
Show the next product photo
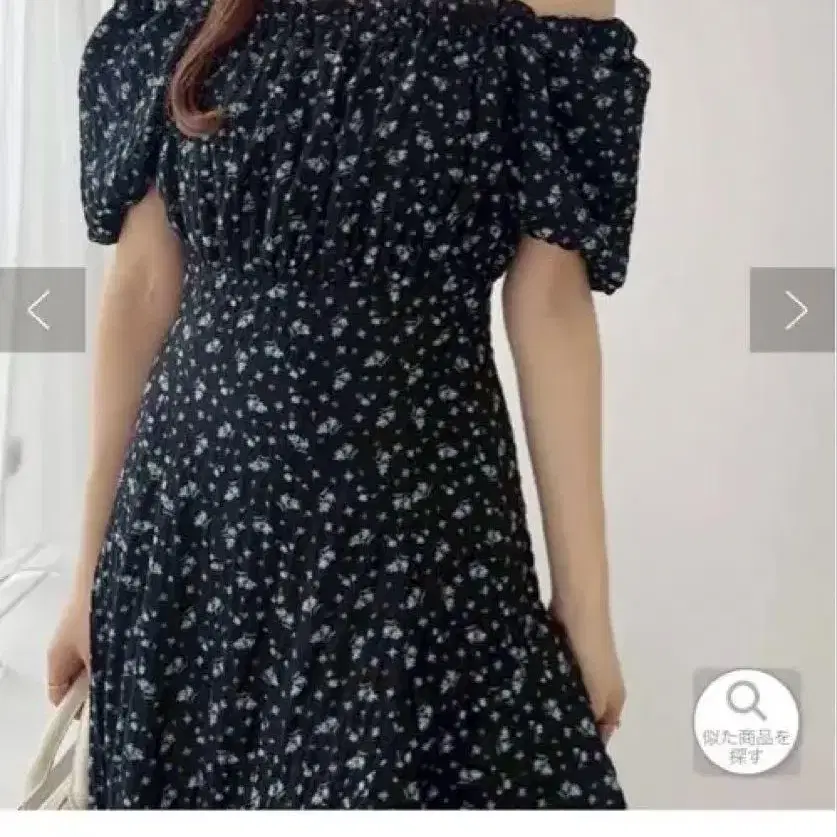794,310
